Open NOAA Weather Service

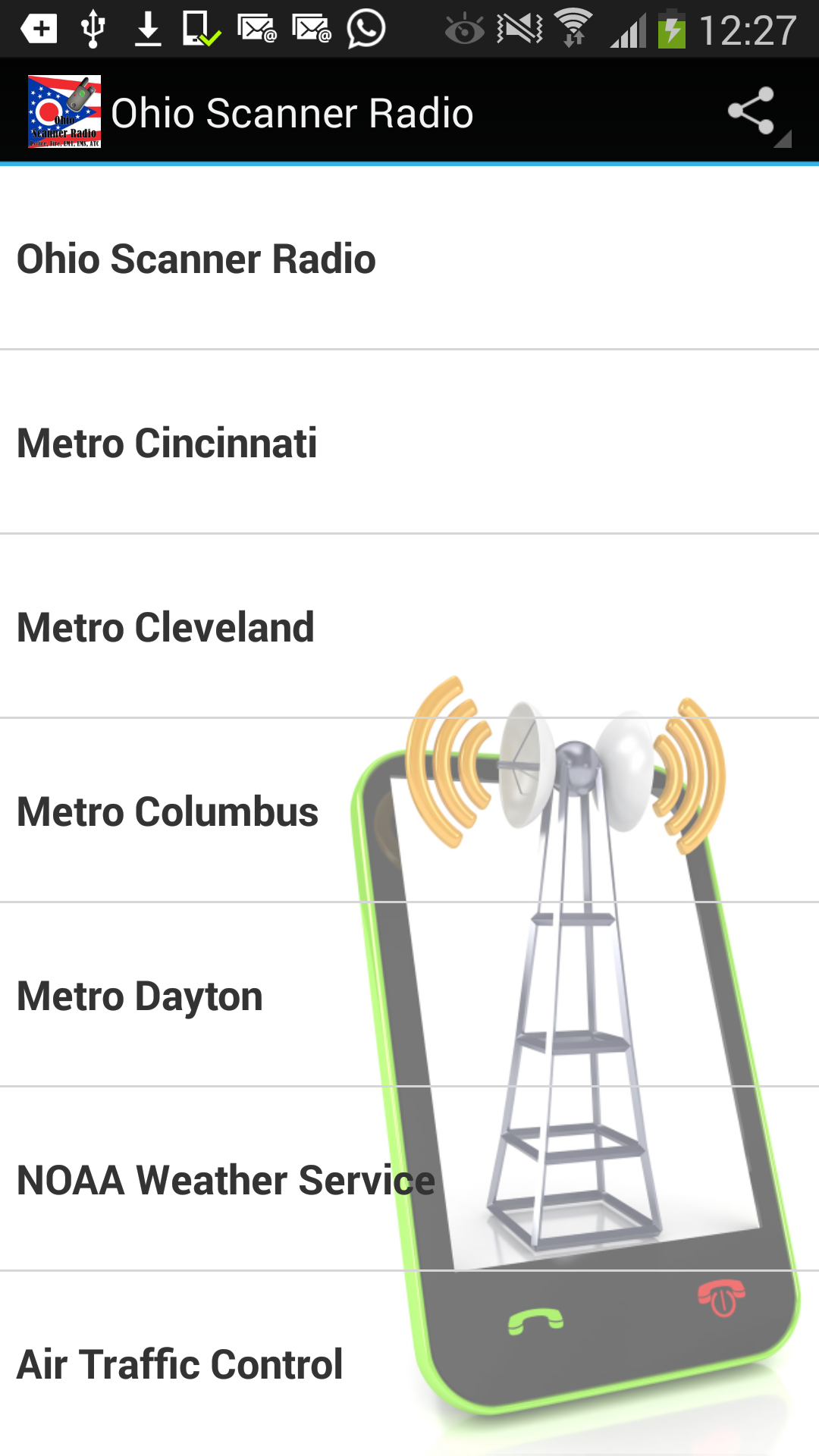[225, 1179]
